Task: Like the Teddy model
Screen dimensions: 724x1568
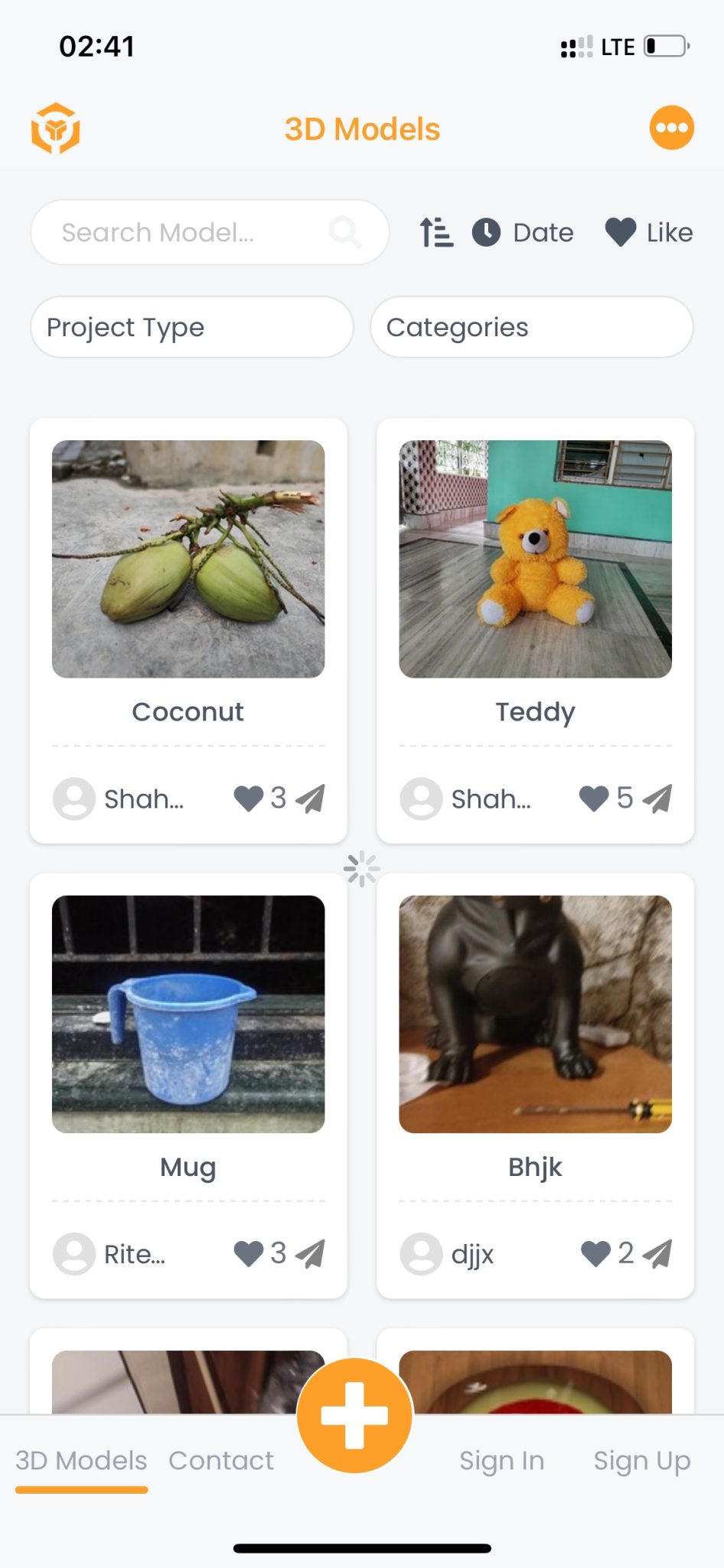Action: tap(595, 799)
